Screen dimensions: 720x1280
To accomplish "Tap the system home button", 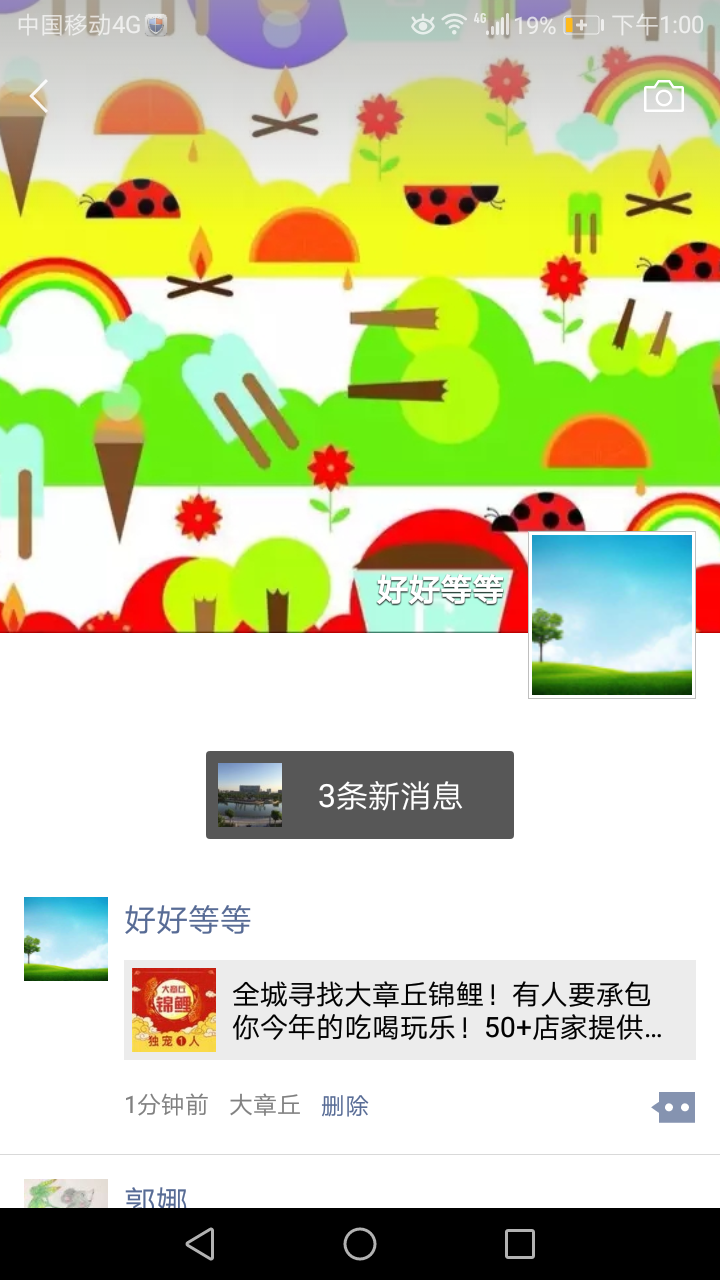I will coord(360,1244).
